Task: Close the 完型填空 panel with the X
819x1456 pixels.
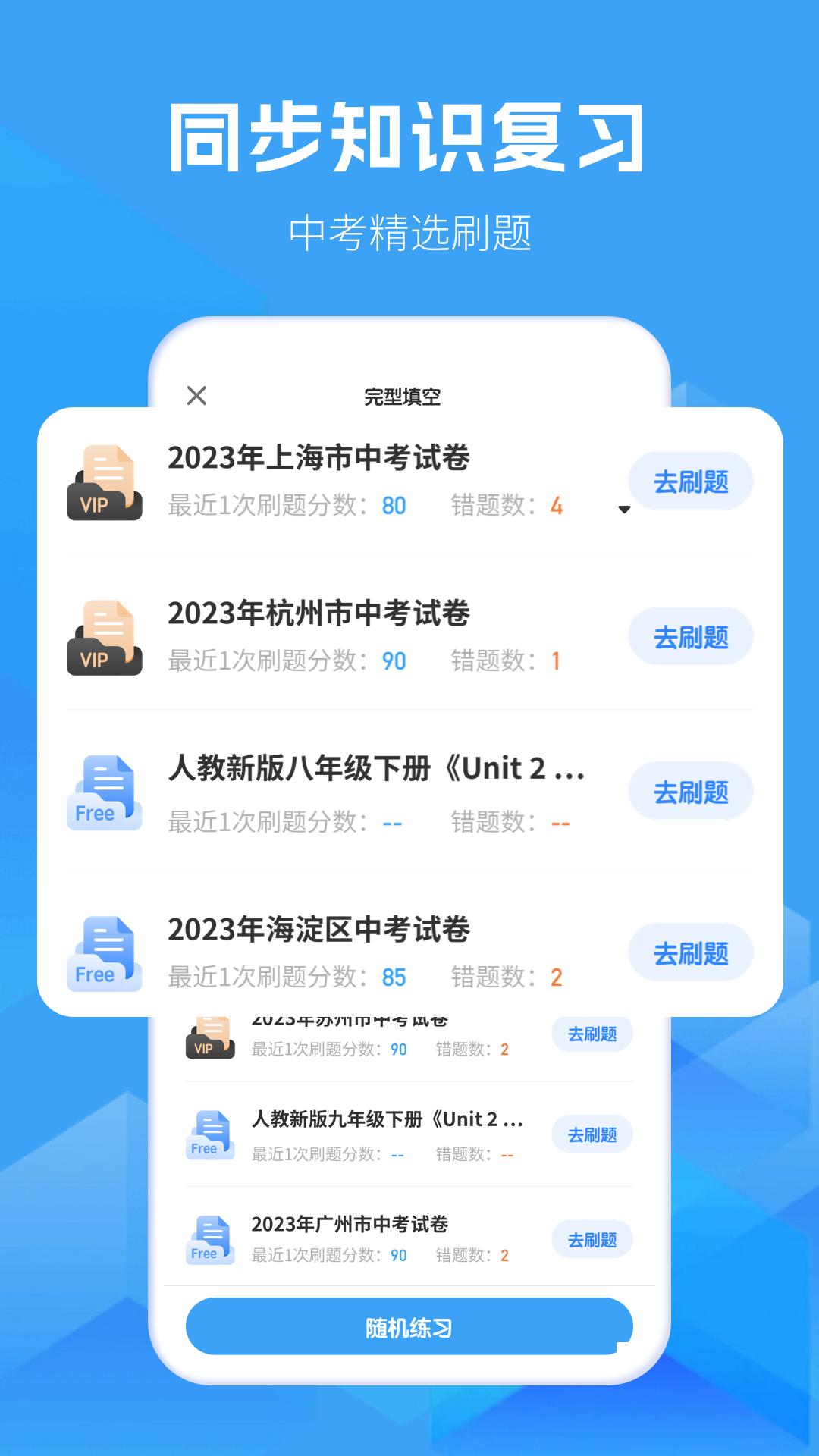Action: (197, 395)
